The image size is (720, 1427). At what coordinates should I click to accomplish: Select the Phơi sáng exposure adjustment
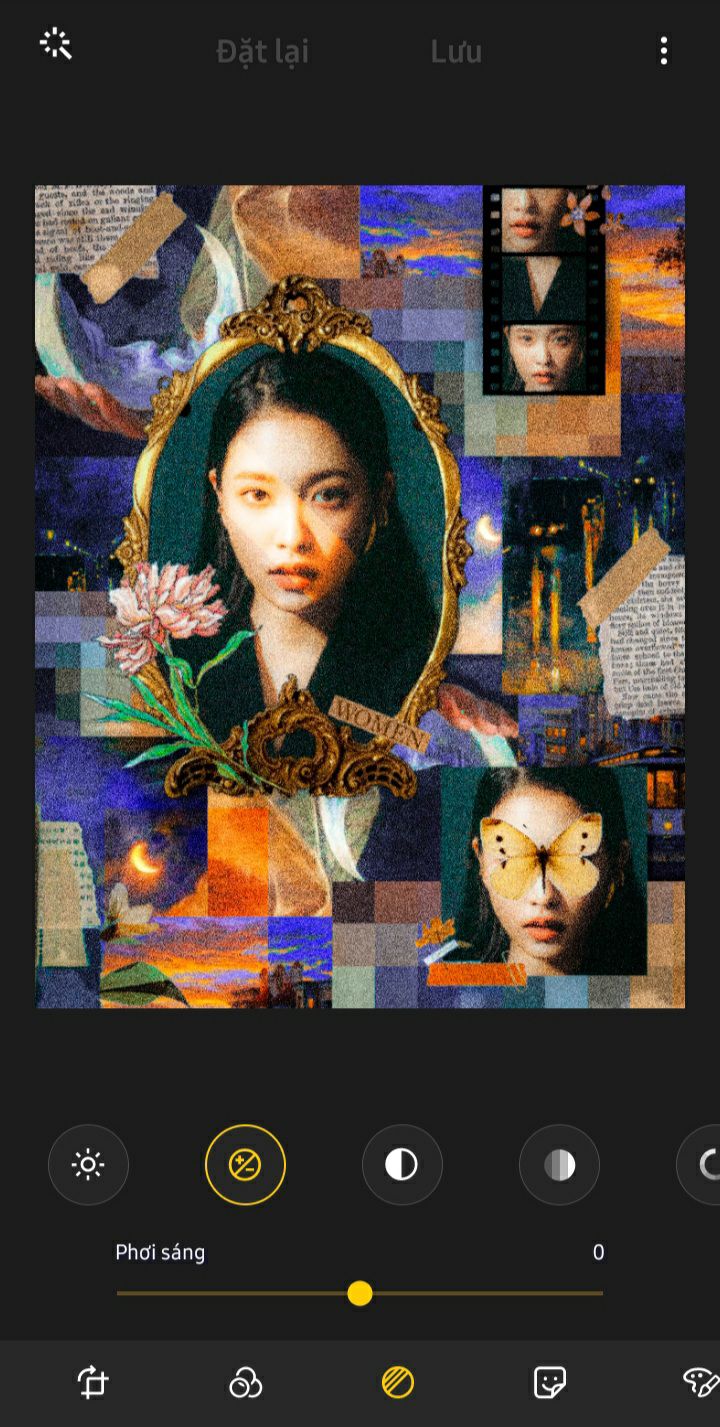pos(245,1165)
